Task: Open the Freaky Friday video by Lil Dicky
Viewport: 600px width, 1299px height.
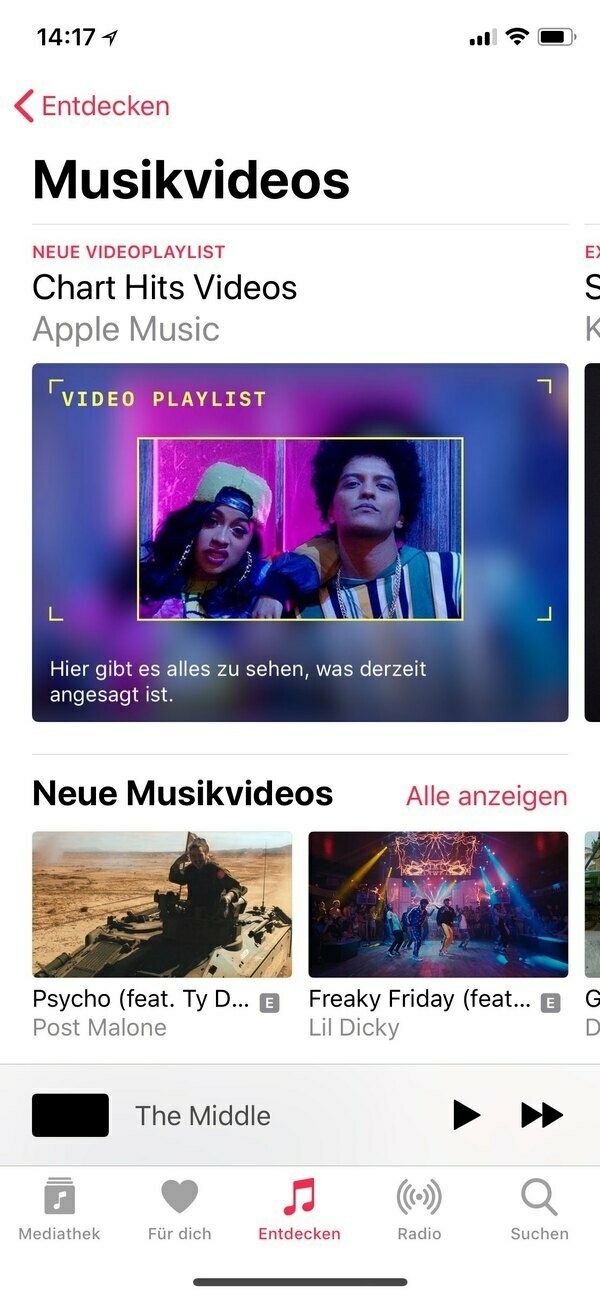Action: coord(438,904)
